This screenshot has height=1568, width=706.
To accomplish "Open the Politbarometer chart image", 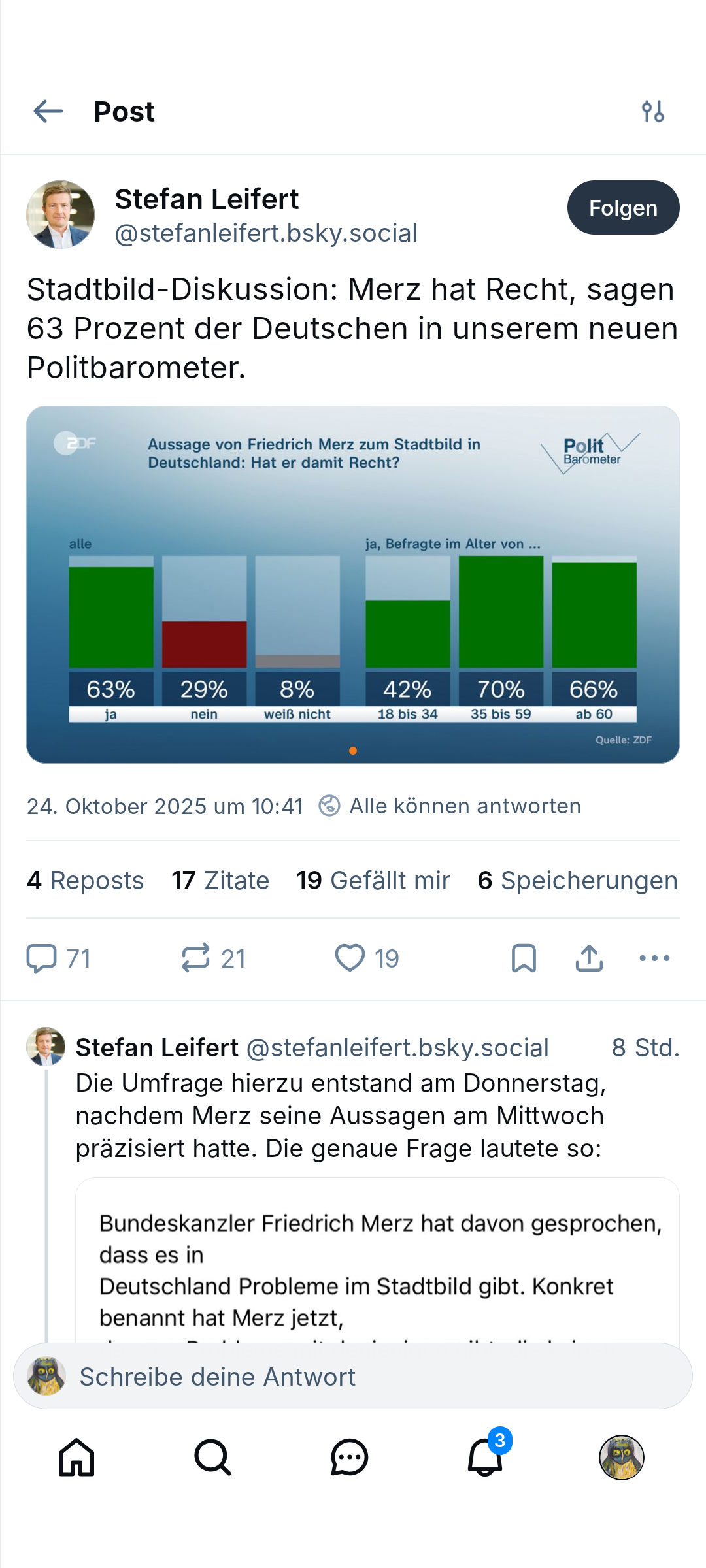I will (x=353, y=584).
